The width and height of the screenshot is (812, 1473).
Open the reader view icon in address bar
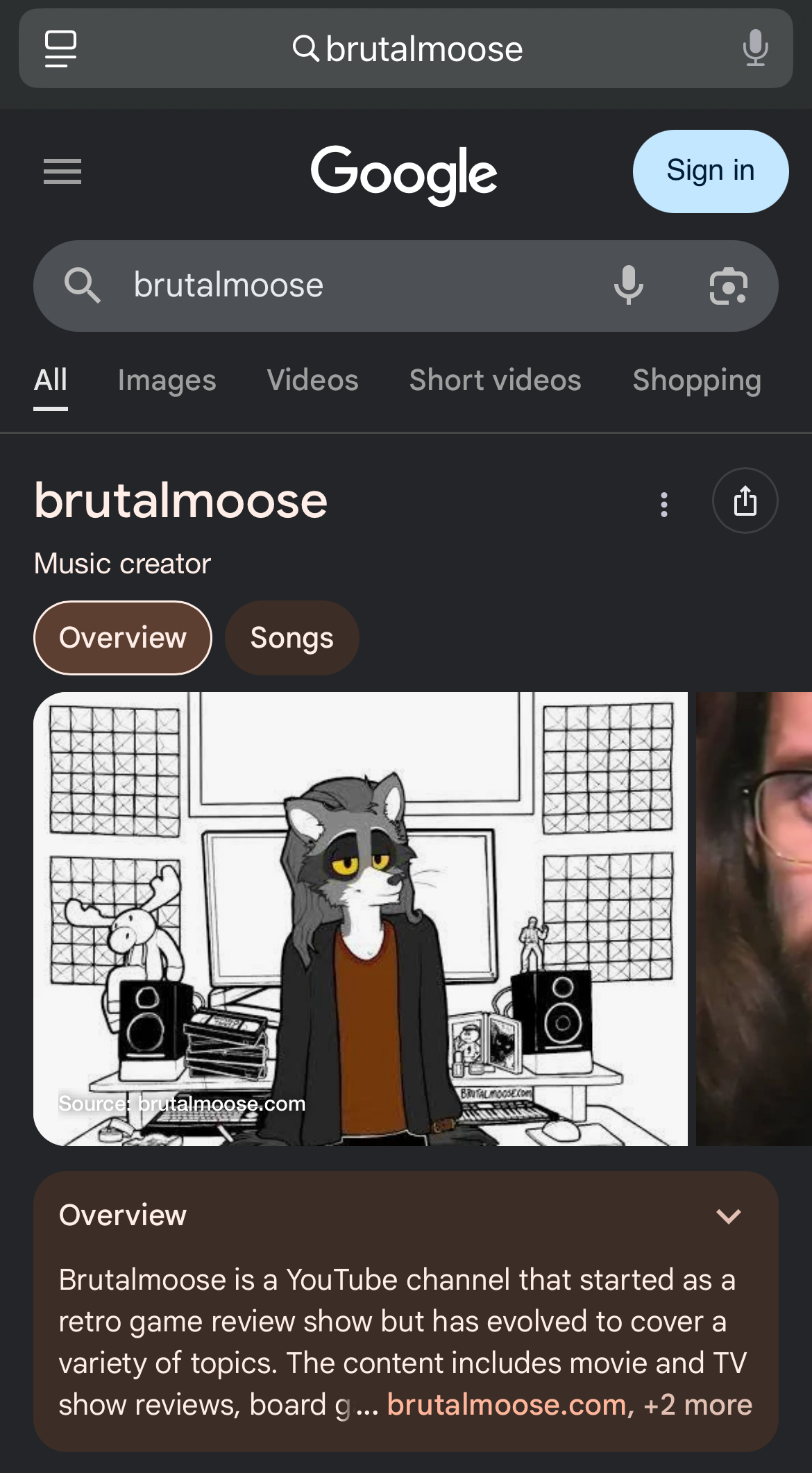coord(61,49)
